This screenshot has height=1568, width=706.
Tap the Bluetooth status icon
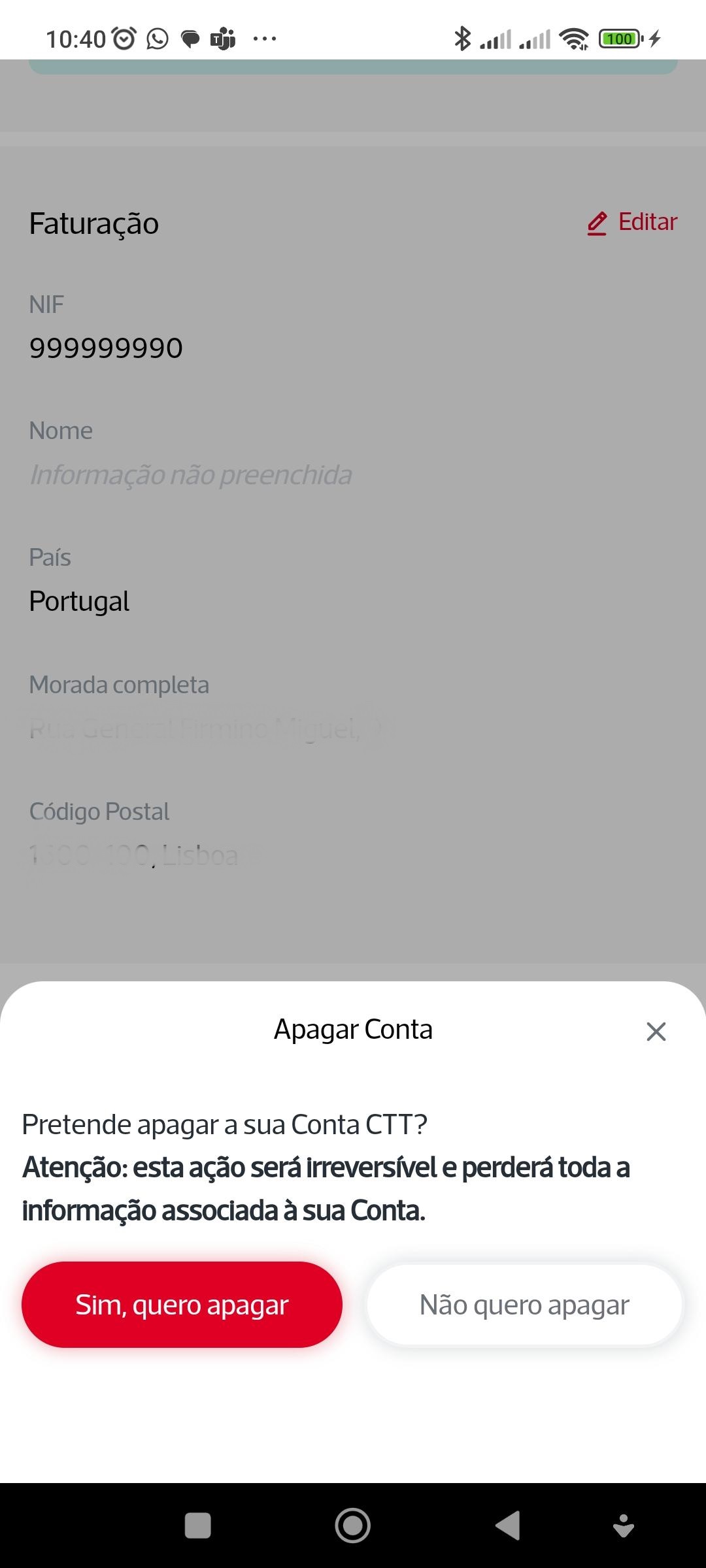[x=462, y=39]
